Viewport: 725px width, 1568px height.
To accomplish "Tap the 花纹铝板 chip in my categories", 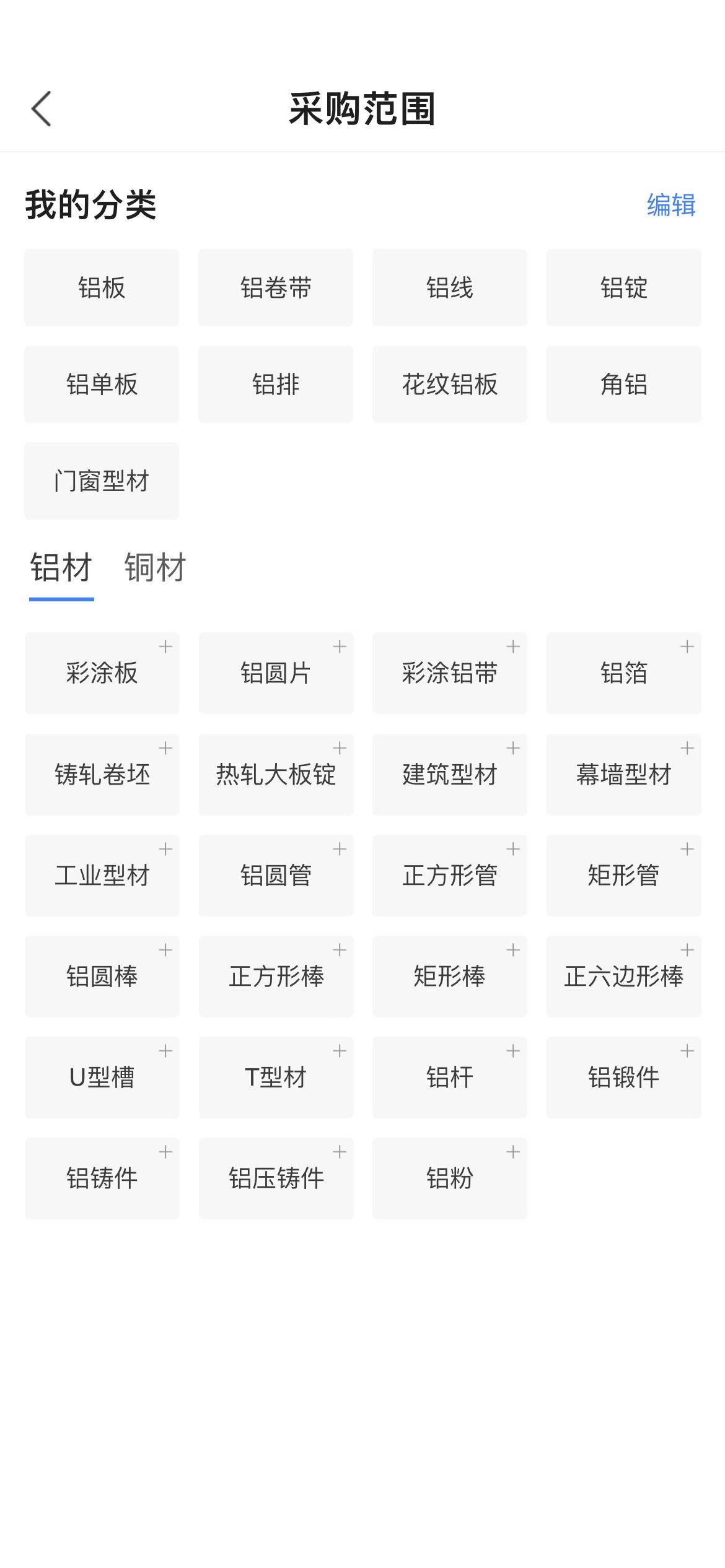I will 450,385.
